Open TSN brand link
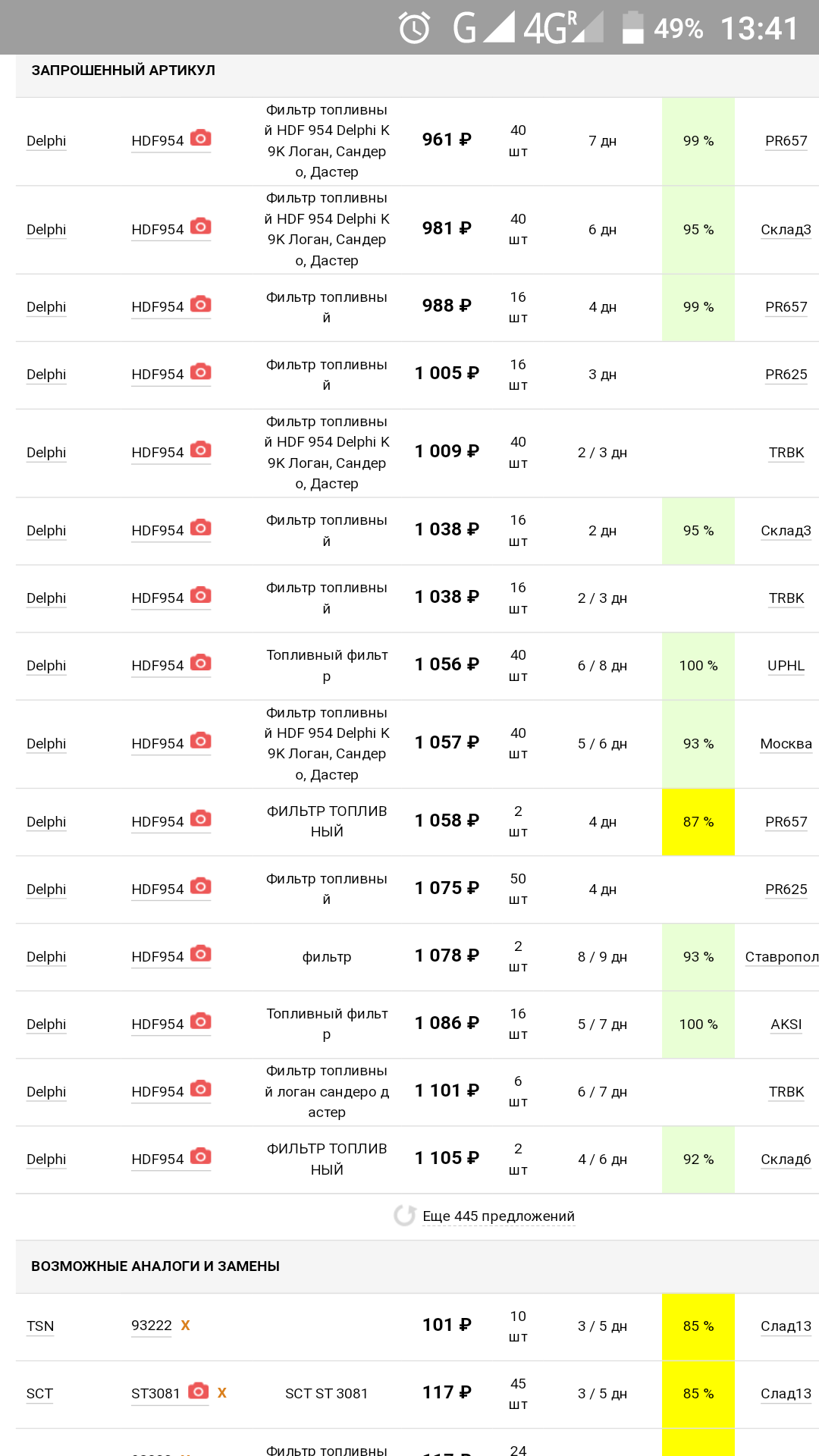Viewport: 819px width, 1456px height. (x=40, y=1326)
